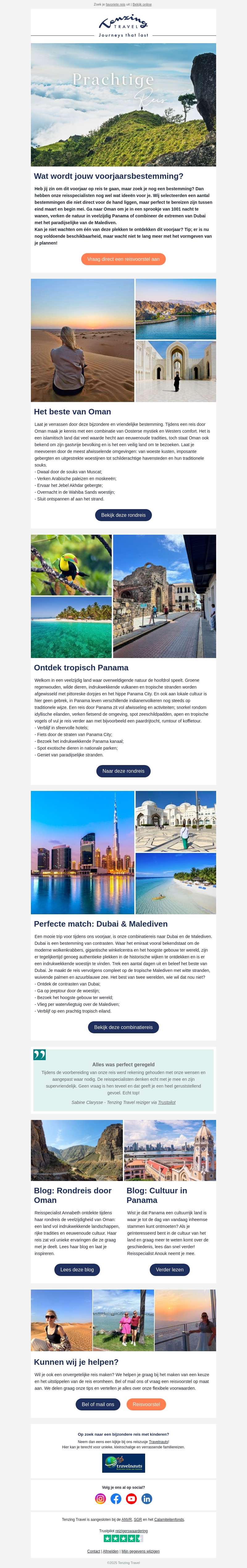Follow the Trustpilot link in the review
The width and height of the screenshot is (247, 1568).
tap(166, 1102)
